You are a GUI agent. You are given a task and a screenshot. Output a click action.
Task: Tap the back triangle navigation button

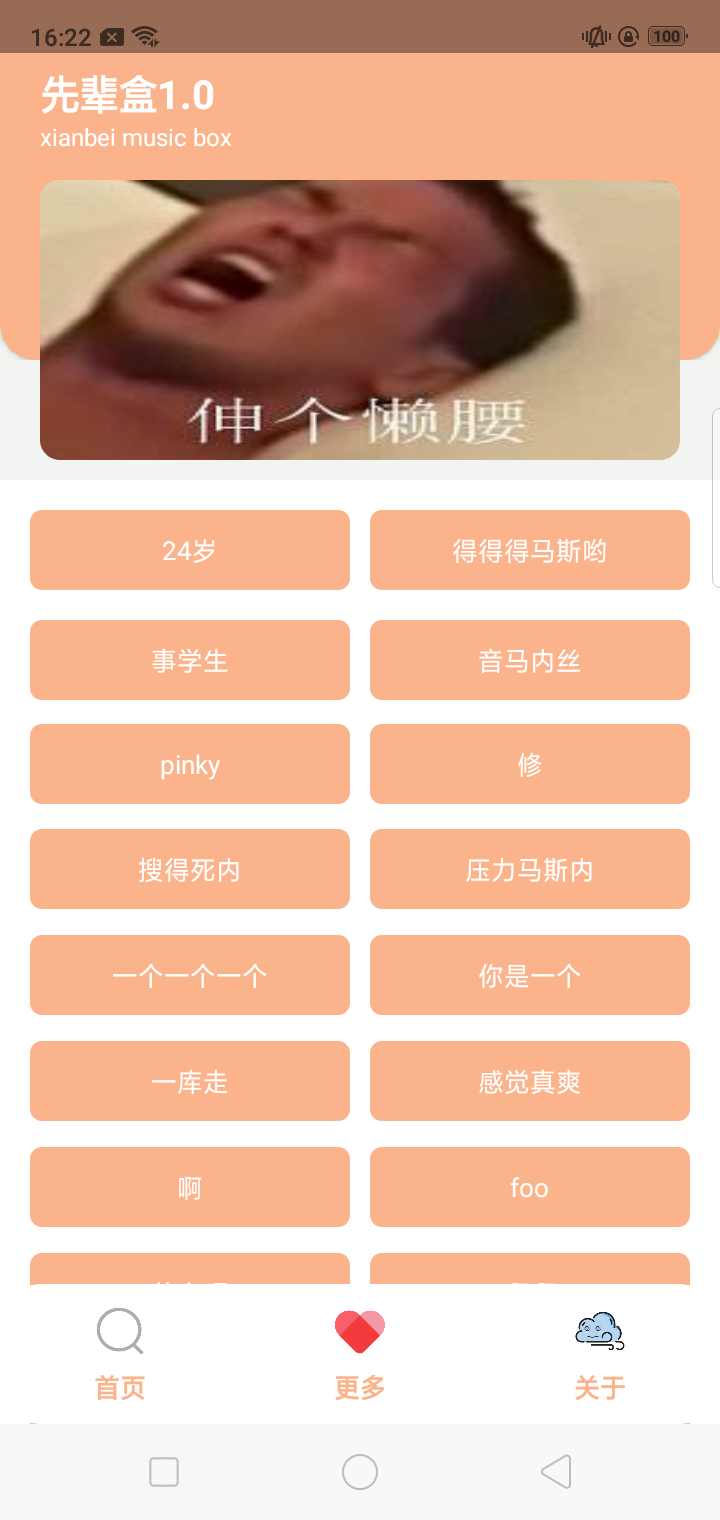coord(557,1472)
